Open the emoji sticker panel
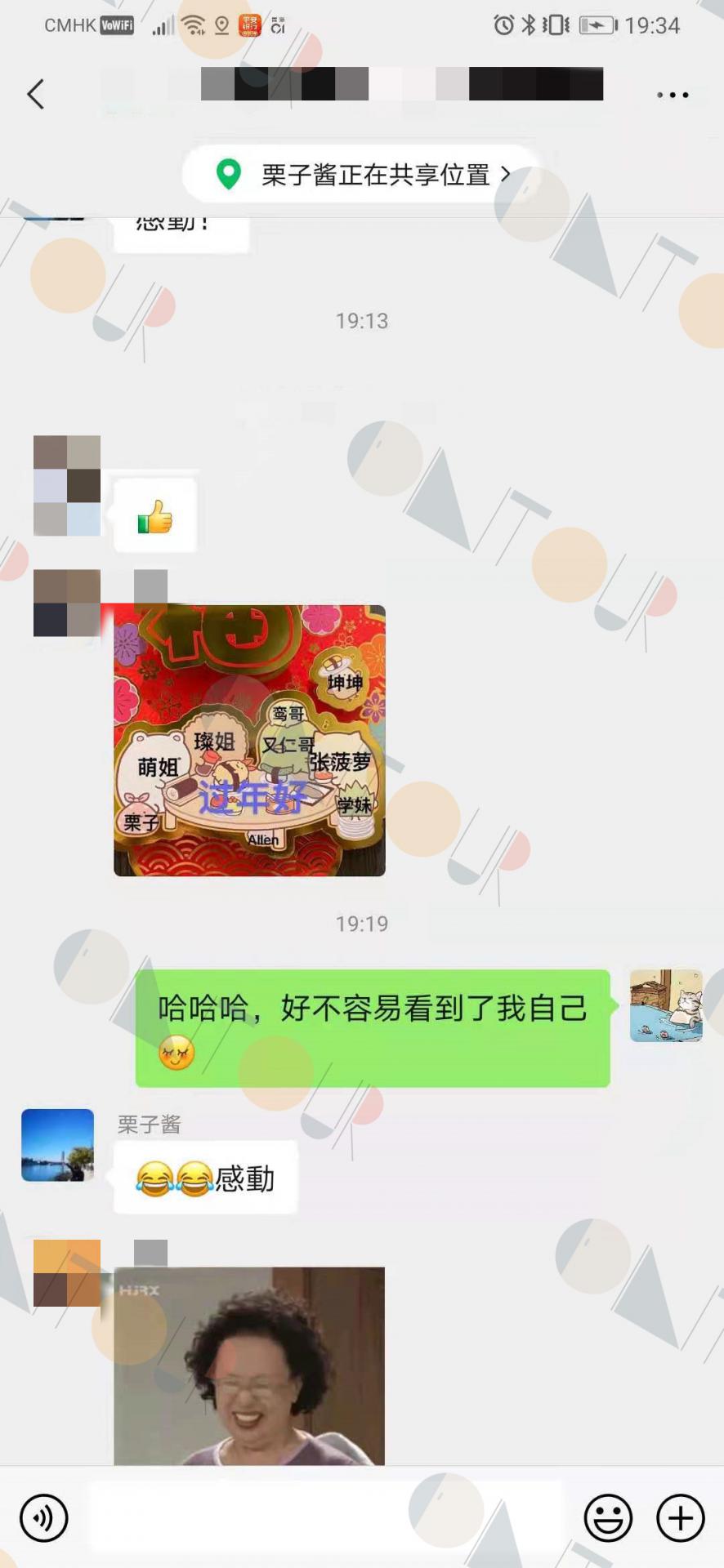Viewport: 724px width, 1568px height. click(608, 1518)
